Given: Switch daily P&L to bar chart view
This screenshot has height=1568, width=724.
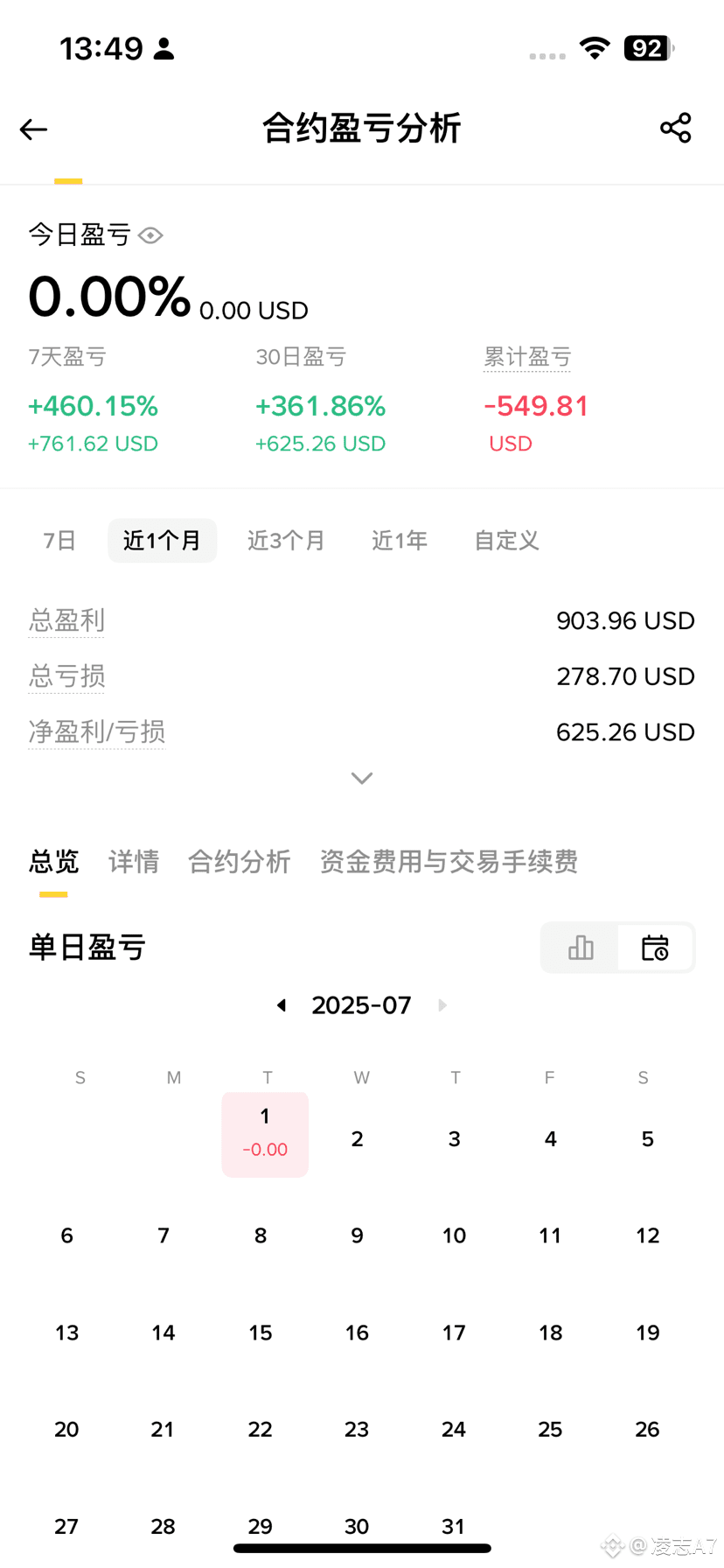Looking at the screenshot, I should [581, 948].
